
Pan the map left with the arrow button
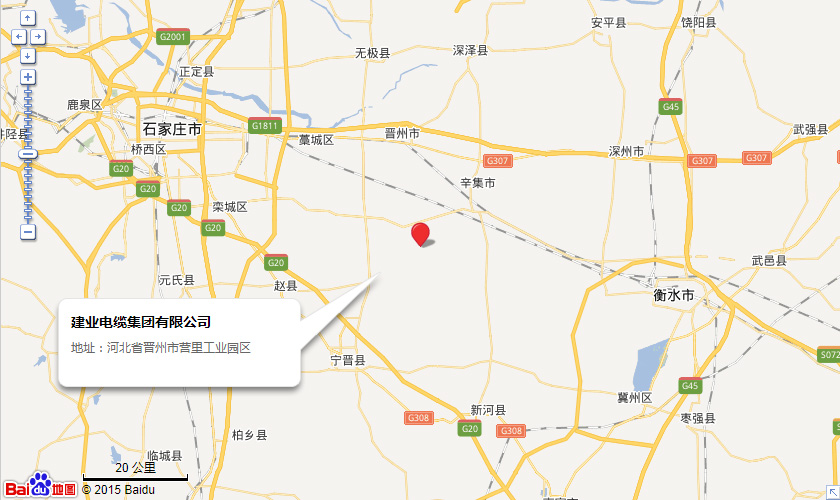[x=18, y=37]
